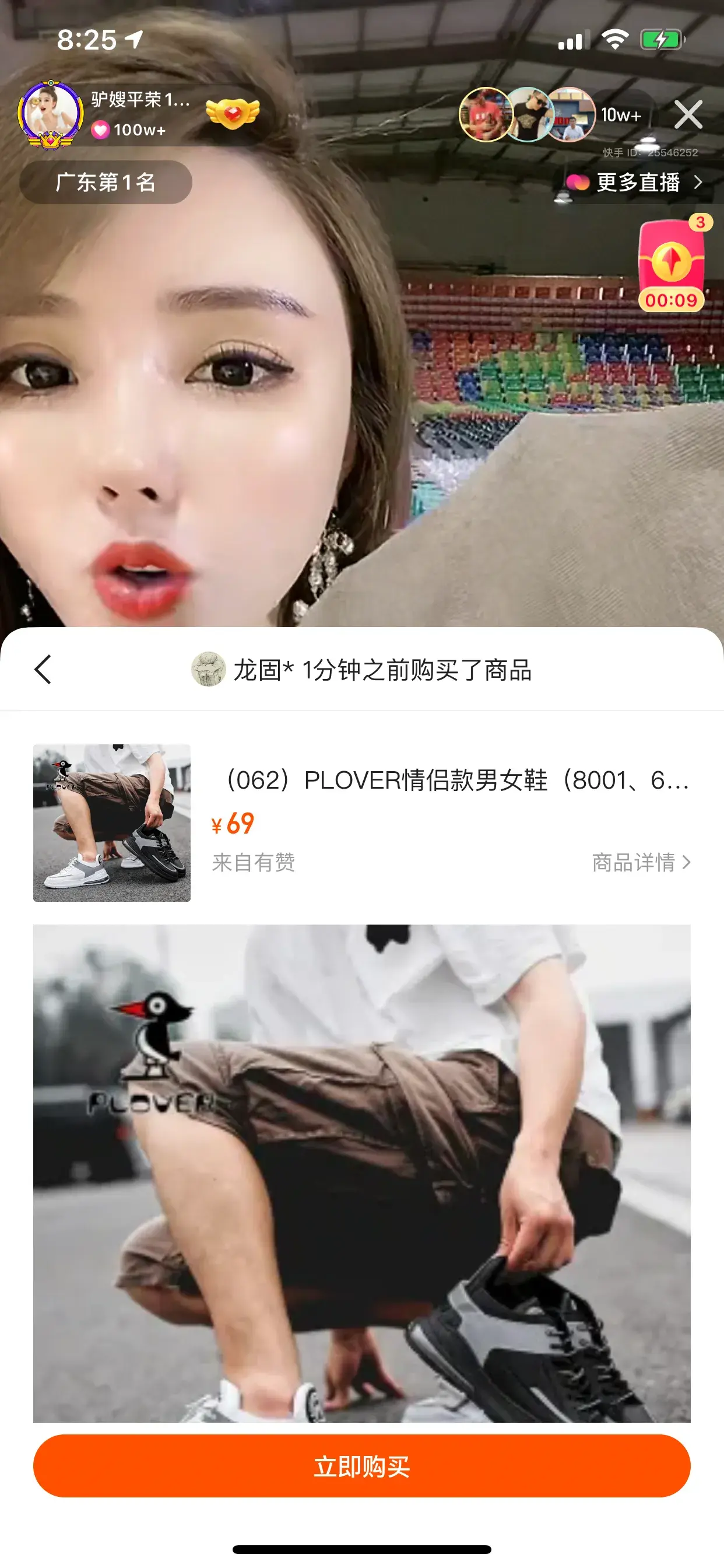View the 10w+ viewer list
The image size is (724, 1568).
coord(621,115)
